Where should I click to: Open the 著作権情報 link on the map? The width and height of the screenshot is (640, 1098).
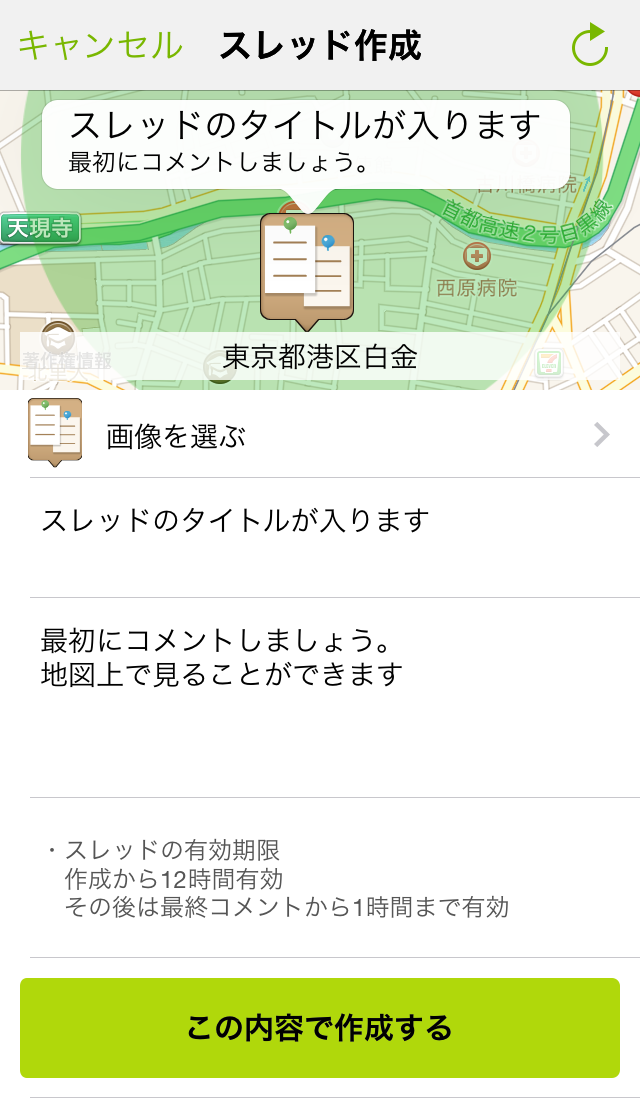(67, 361)
